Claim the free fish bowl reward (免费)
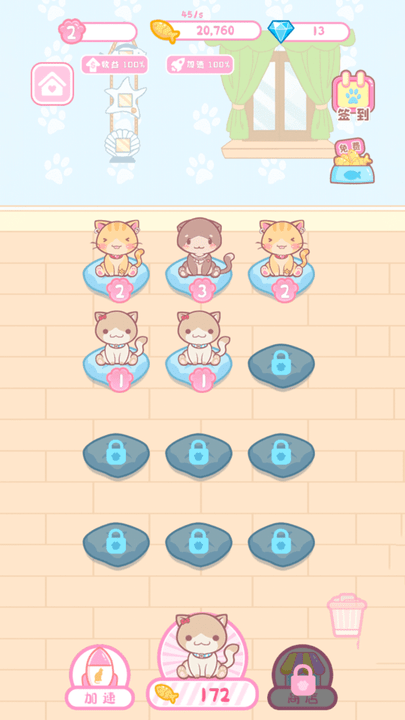 [x=352, y=161]
